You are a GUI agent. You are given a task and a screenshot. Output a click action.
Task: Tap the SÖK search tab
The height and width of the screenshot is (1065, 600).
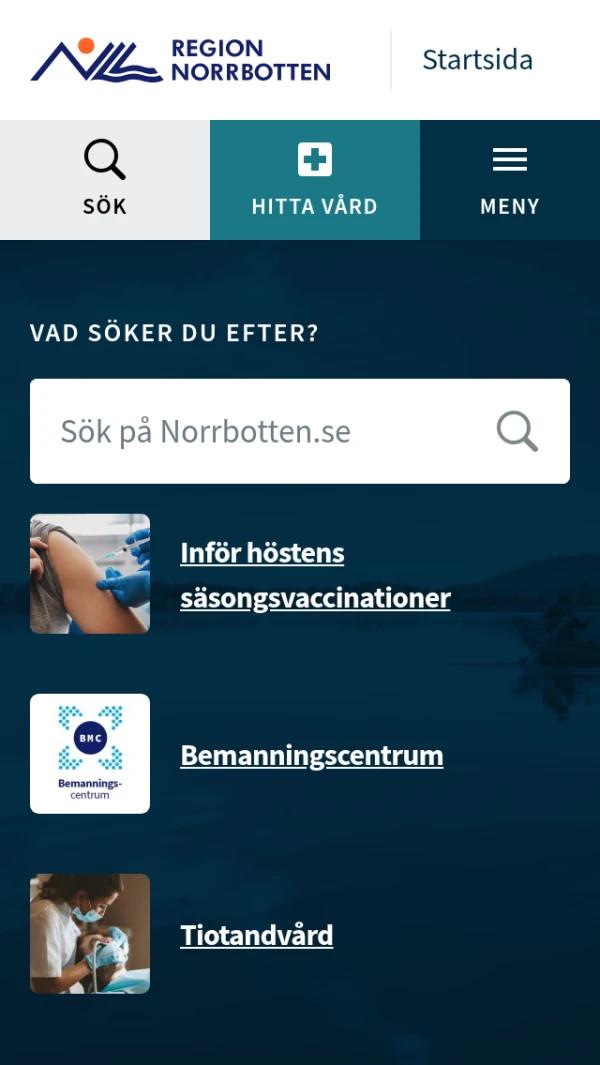[104, 180]
